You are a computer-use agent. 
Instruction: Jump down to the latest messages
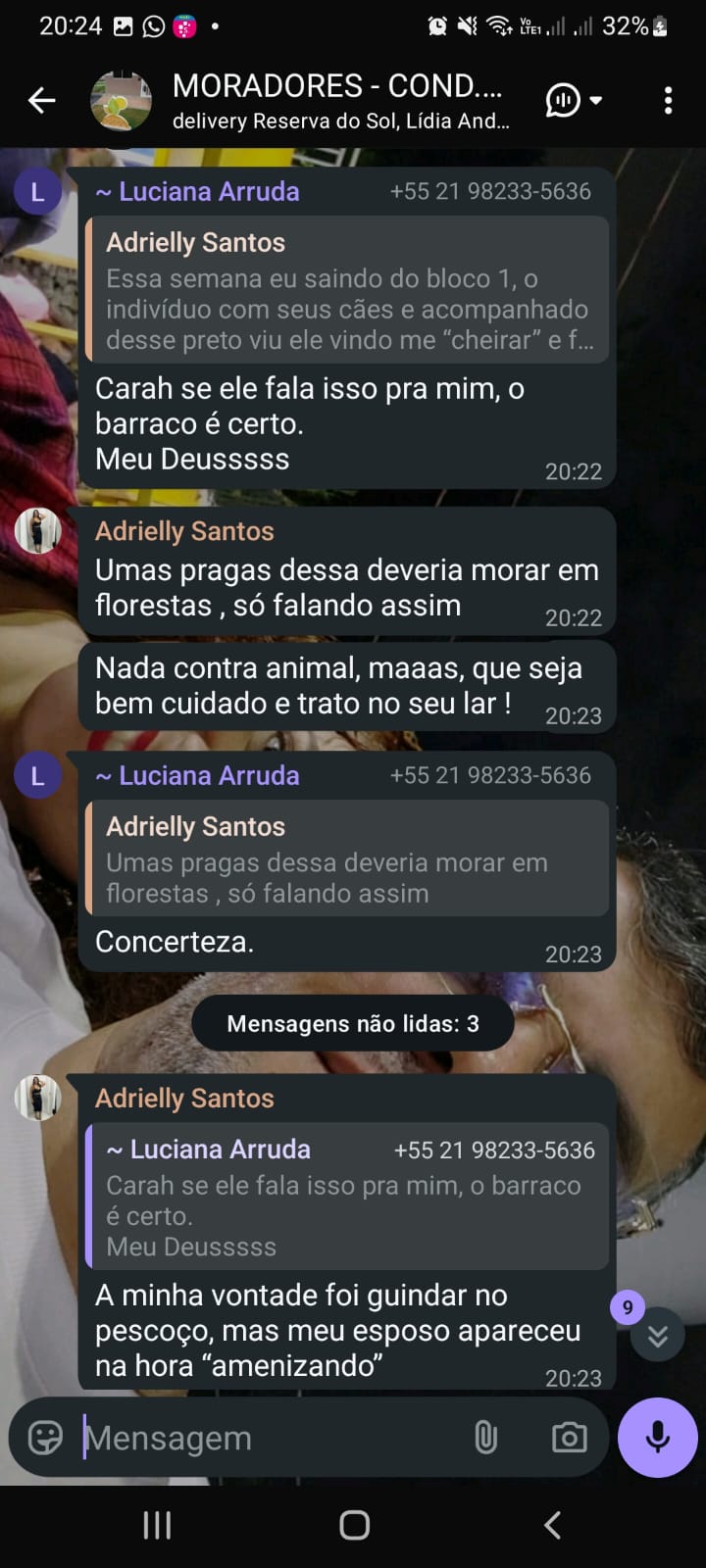point(657,1335)
